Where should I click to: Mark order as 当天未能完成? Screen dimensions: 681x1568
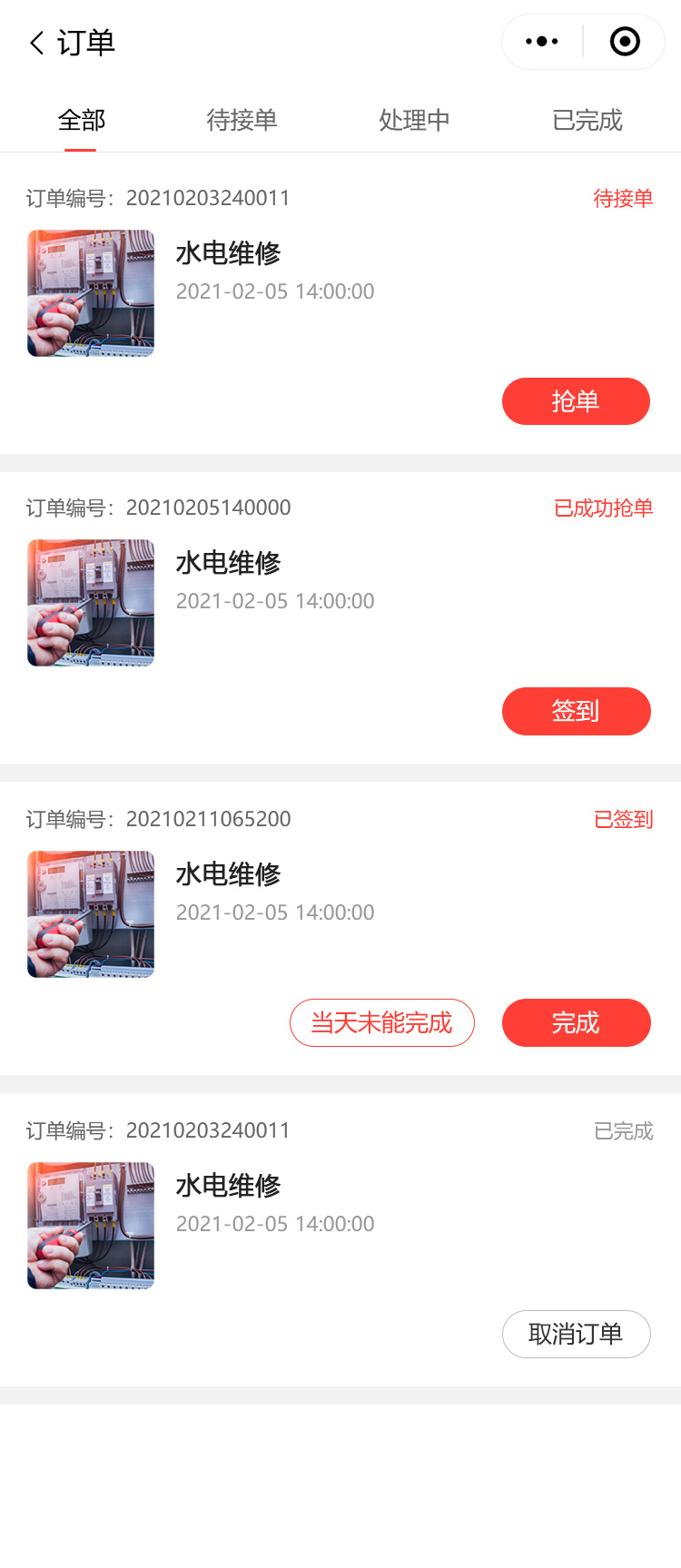point(381,1023)
